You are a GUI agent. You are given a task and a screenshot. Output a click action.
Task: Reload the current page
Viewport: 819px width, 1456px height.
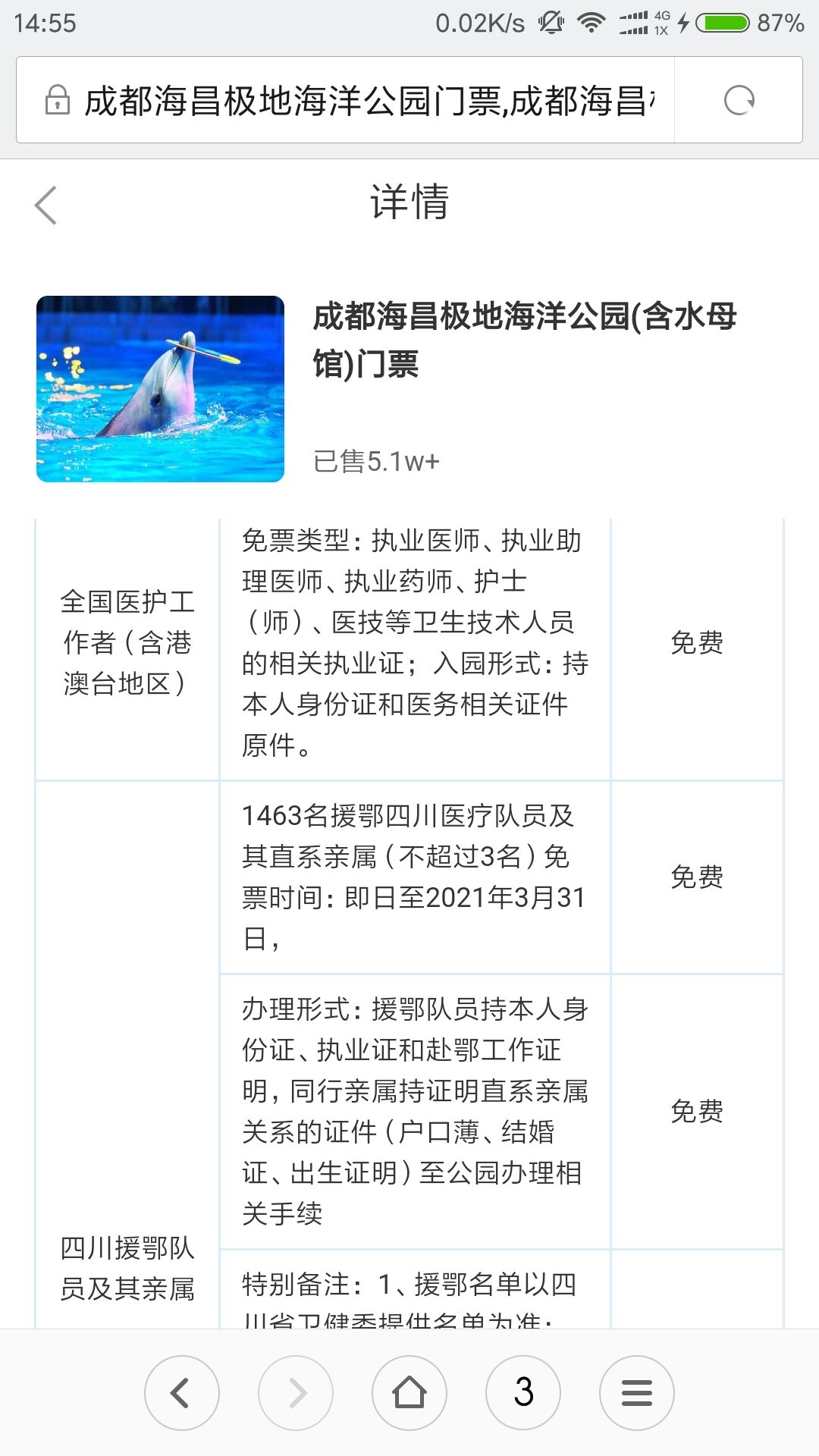pos(739,100)
